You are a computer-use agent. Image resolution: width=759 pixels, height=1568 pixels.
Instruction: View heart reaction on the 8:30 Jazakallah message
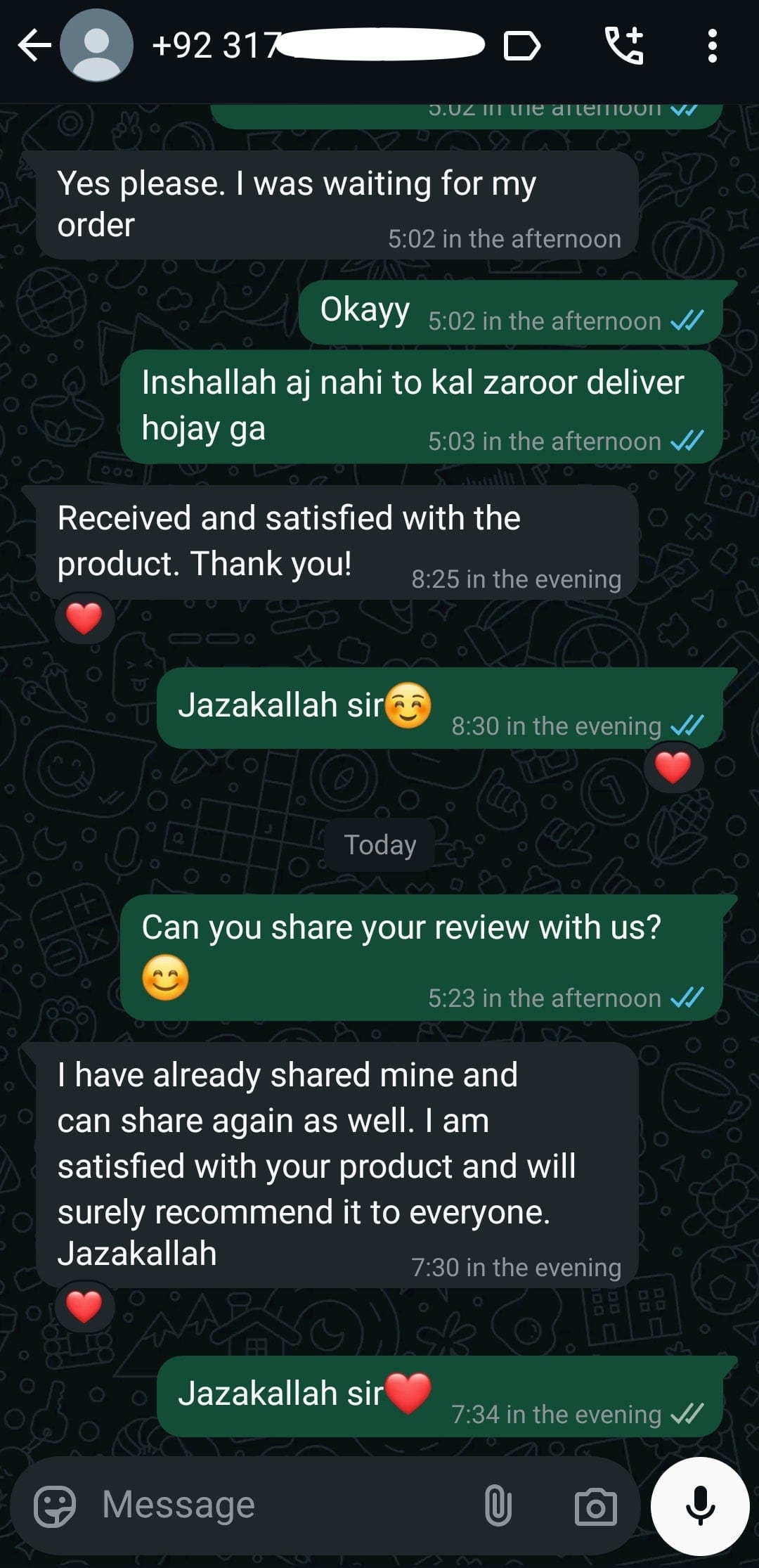click(x=673, y=767)
